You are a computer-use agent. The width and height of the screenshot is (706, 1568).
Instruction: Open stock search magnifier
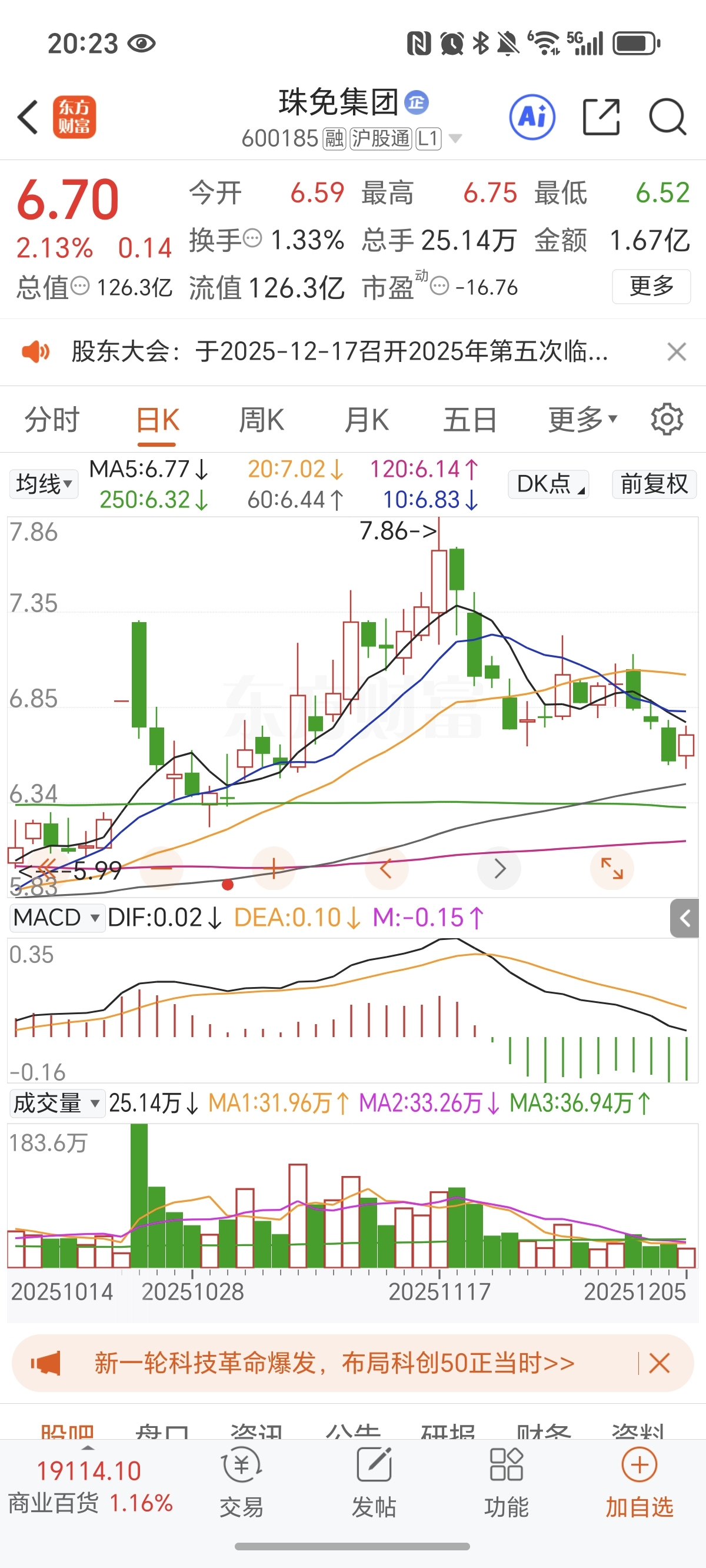point(667,117)
